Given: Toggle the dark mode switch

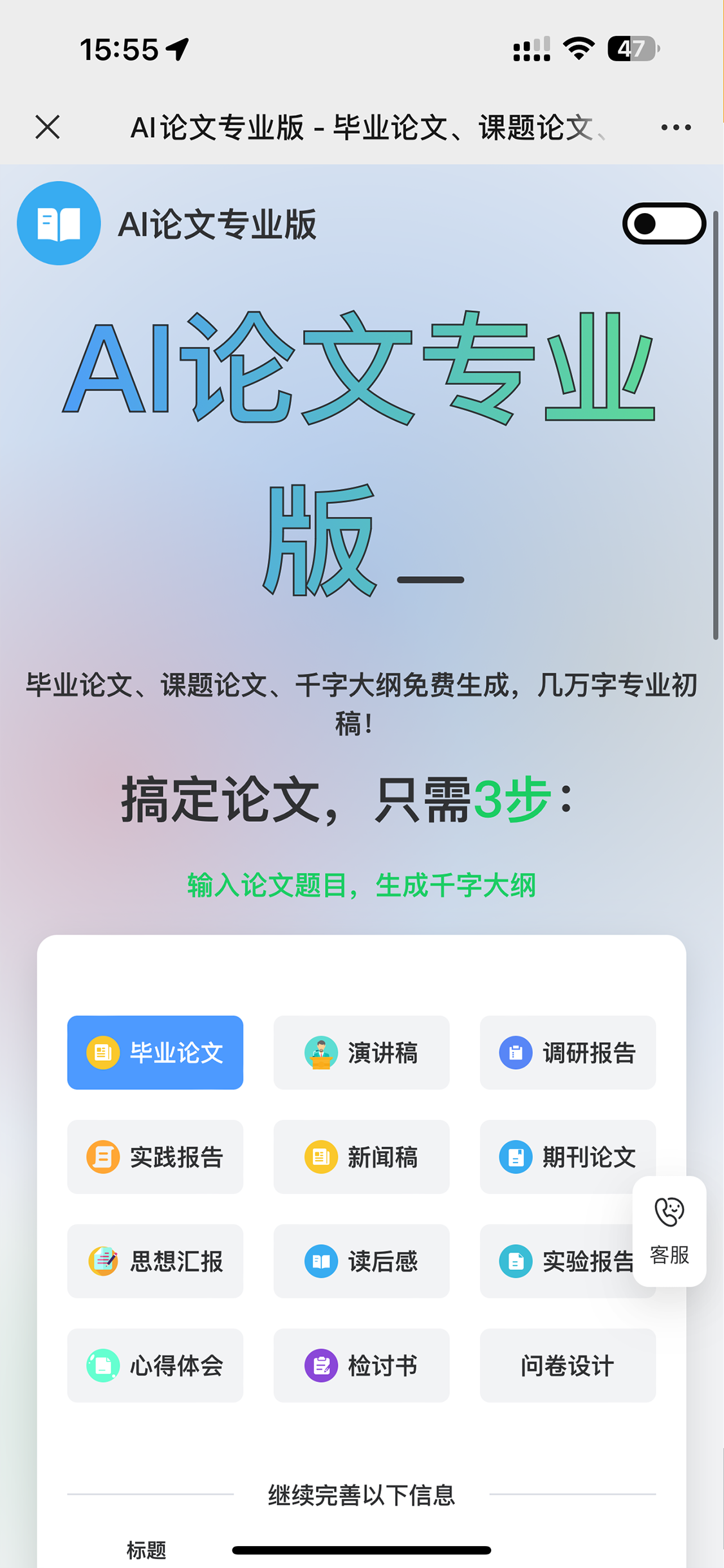Looking at the screenshot, I should 664,223.
